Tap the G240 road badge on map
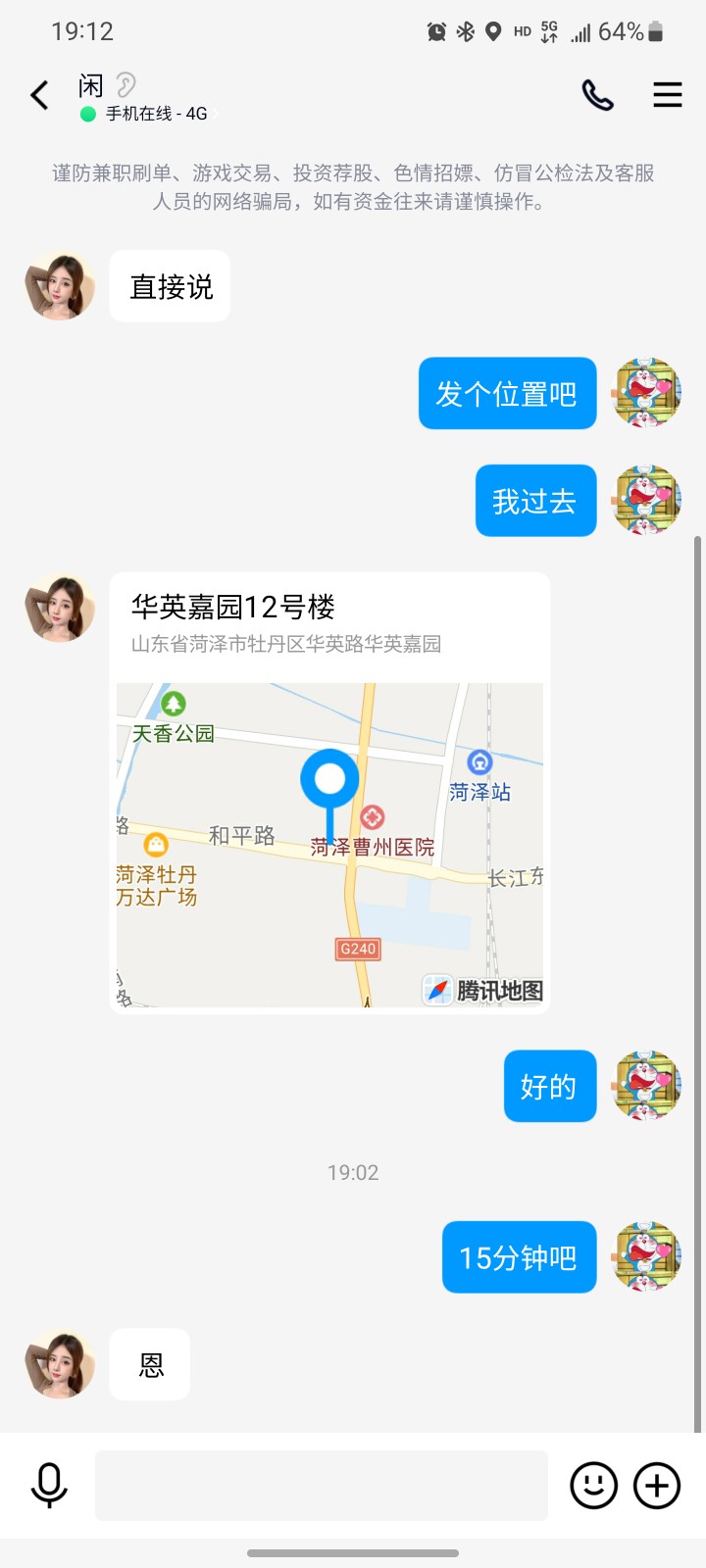The width and height of the screenshot is (706, 1568). [x=356, y=949]
